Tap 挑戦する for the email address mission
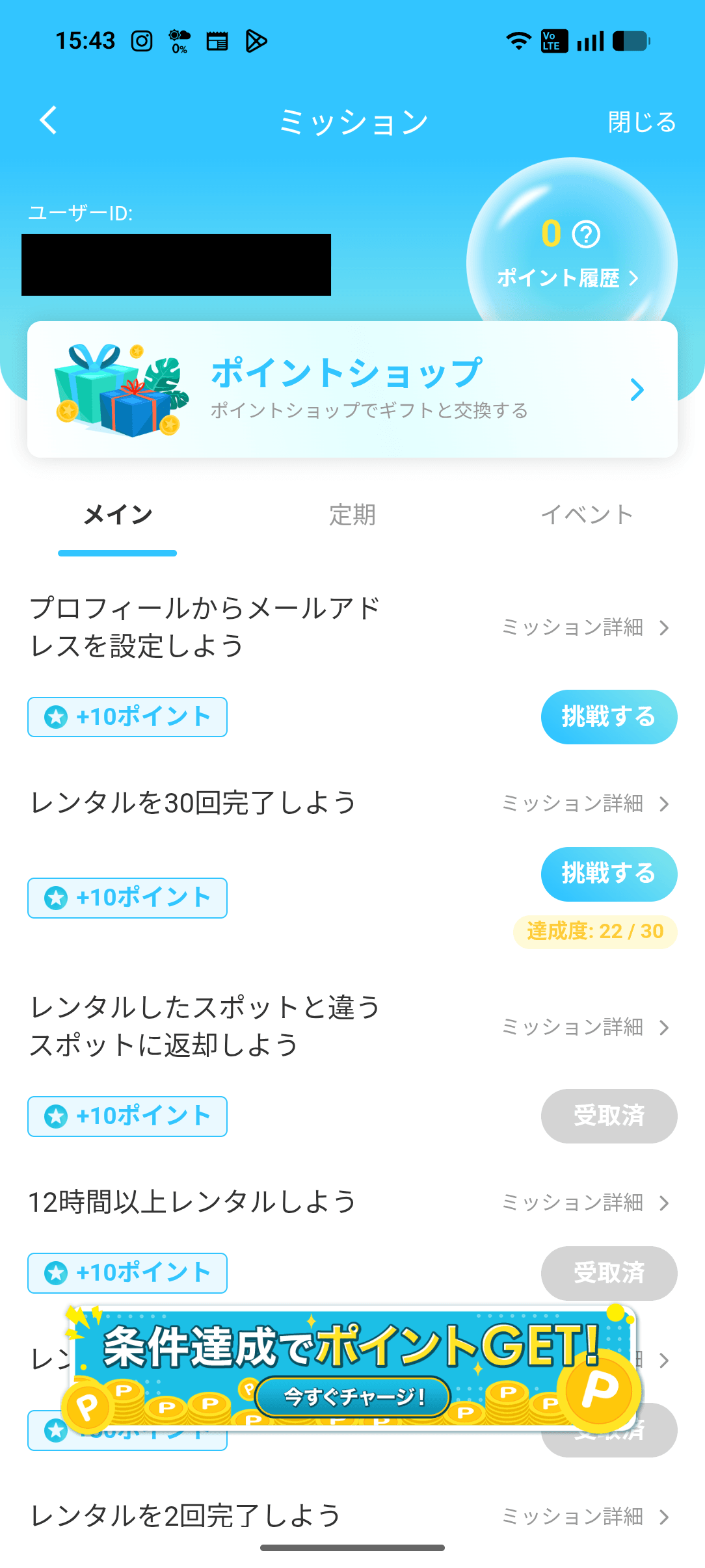 click(x=609, y=717)
